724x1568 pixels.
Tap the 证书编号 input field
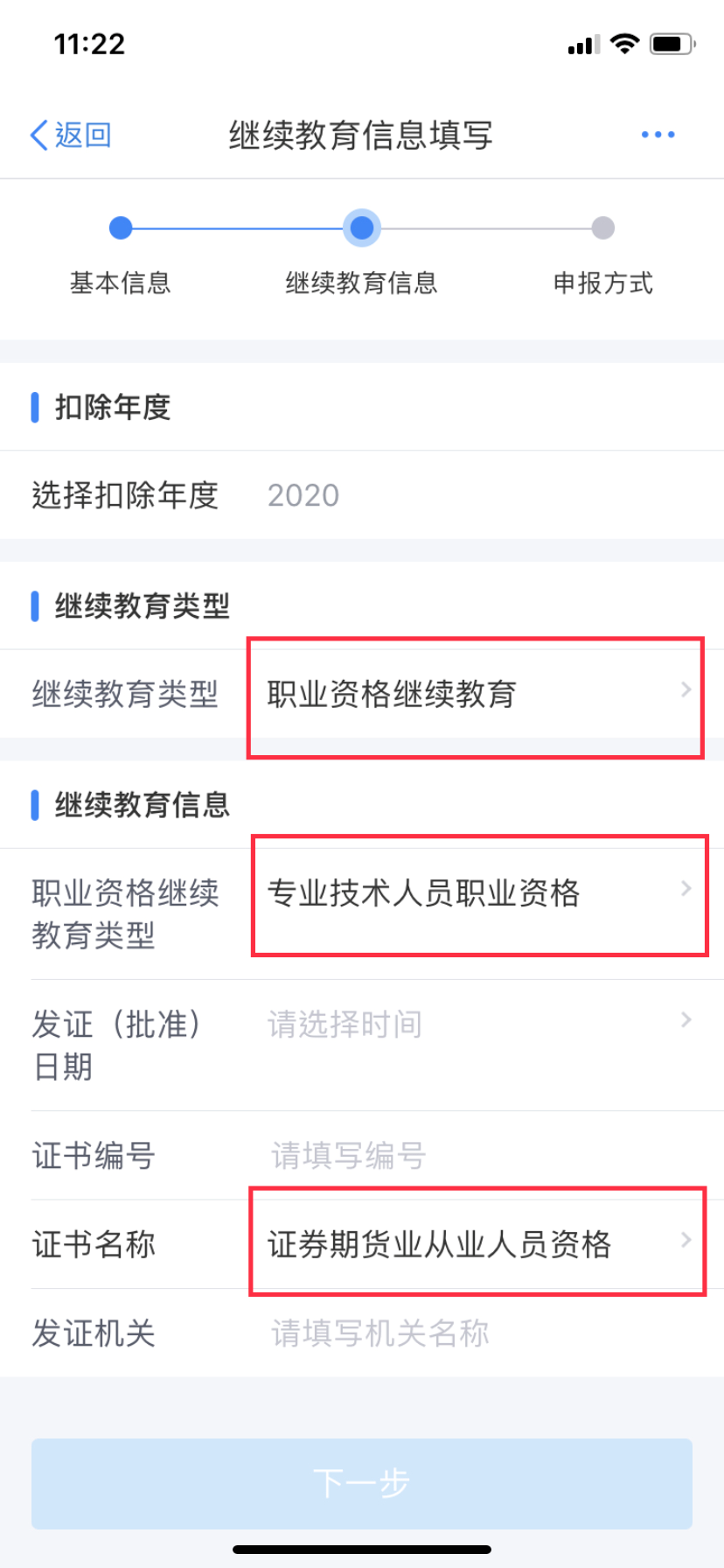[362, 1155]
